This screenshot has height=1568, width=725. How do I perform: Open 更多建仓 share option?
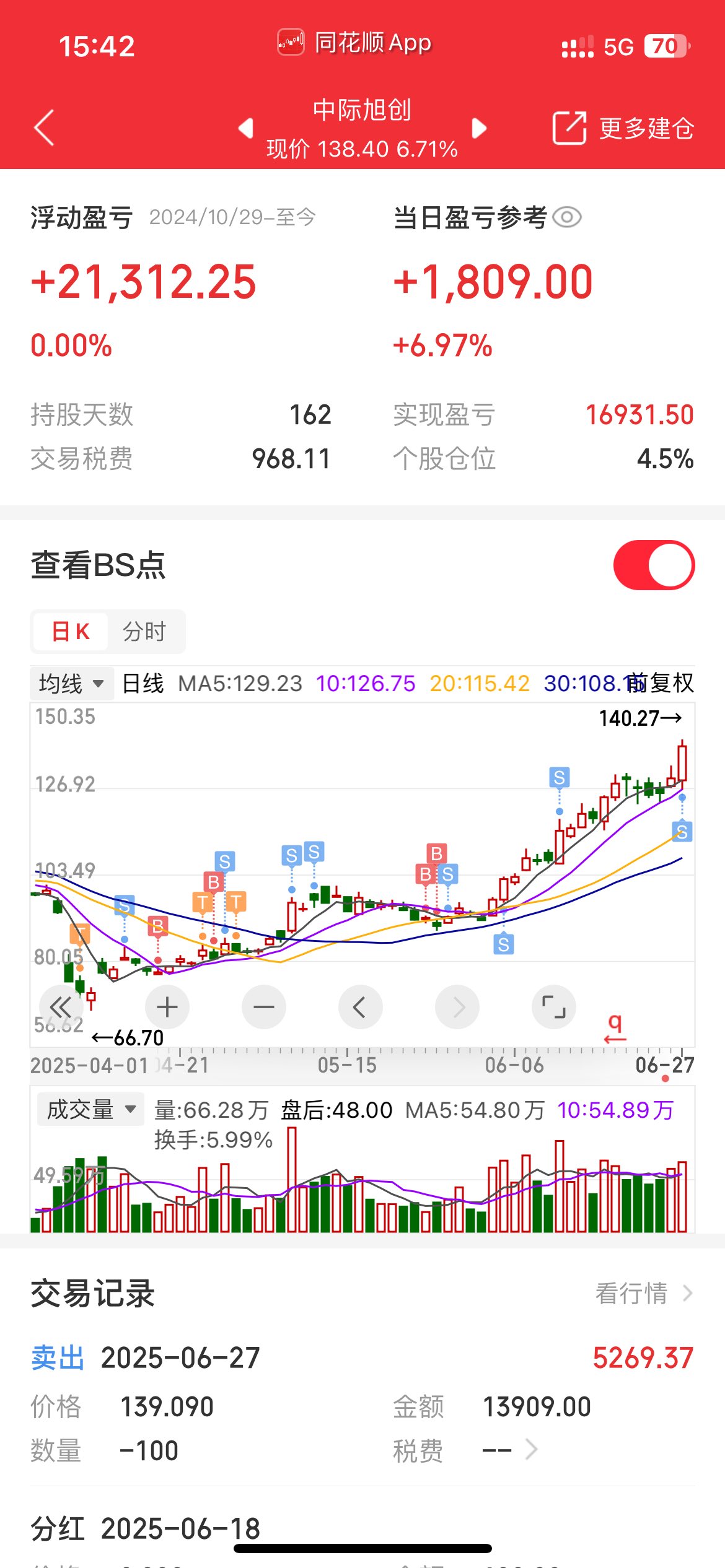tap(623, 128)
